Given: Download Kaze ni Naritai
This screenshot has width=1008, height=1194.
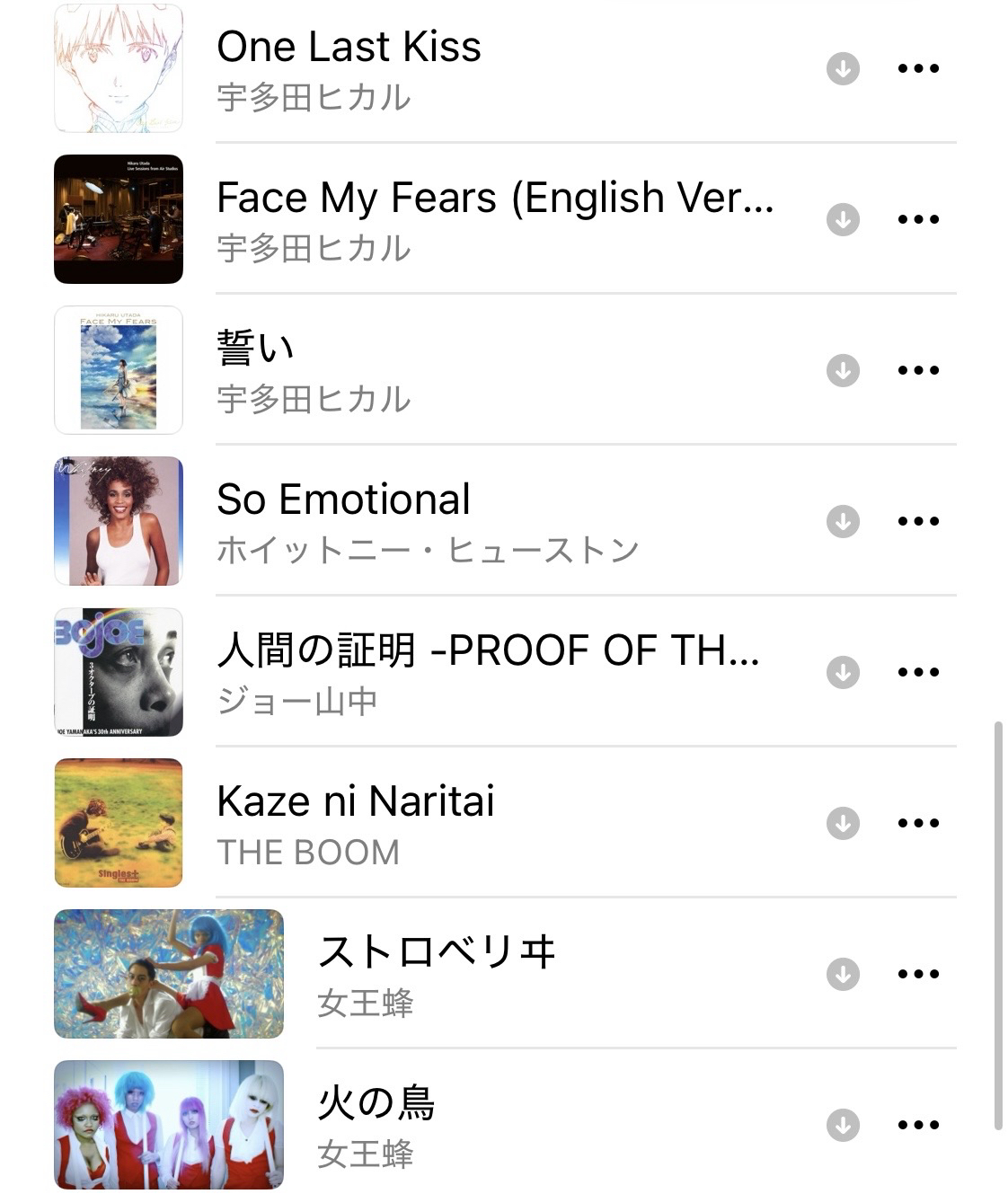Looking at the screenshot, I should click(843, 823).
